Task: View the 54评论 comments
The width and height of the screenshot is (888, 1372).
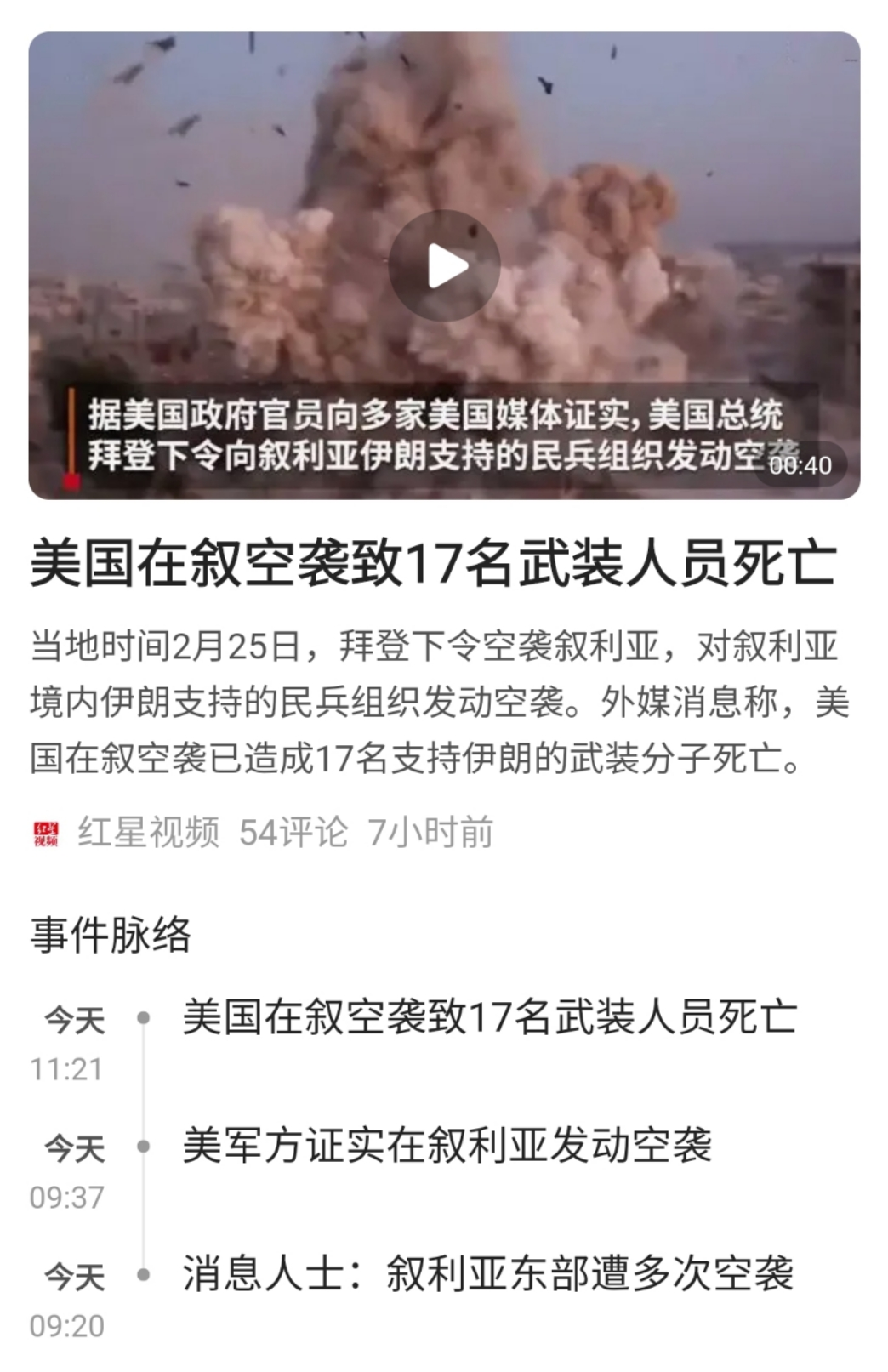Action: 293,832
